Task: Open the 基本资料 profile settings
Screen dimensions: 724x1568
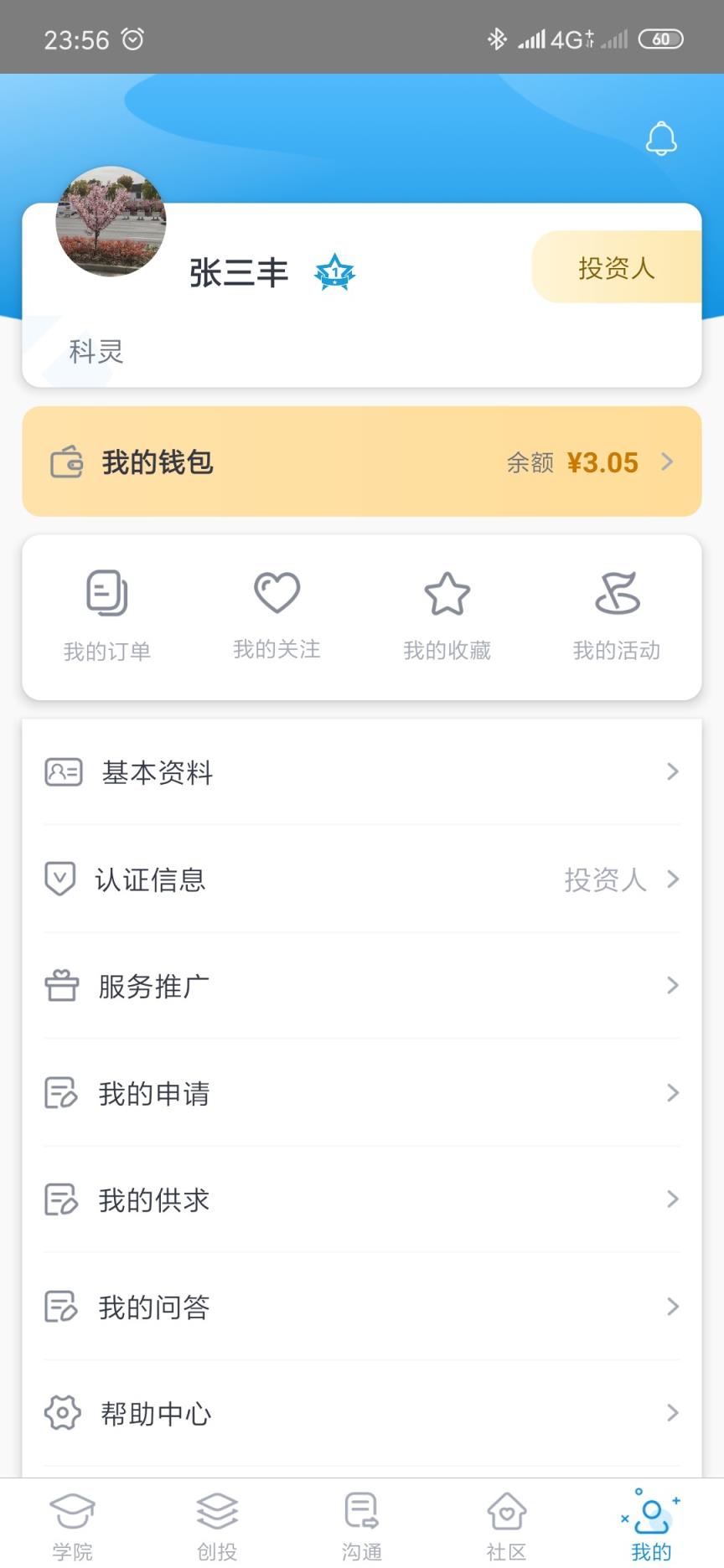Action: [x=159, y=772]
